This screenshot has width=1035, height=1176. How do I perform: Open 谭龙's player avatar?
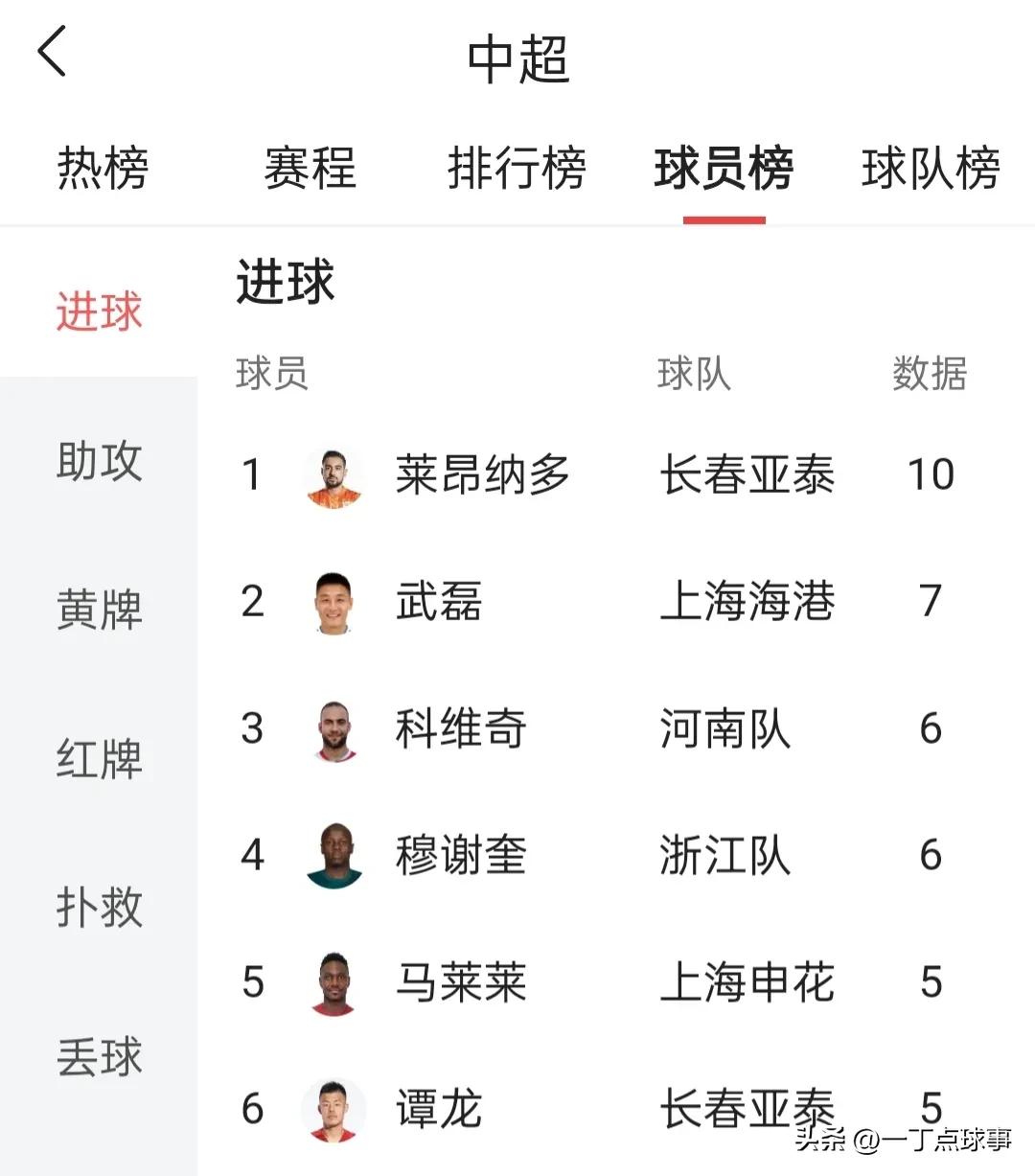coord(333,1110)
